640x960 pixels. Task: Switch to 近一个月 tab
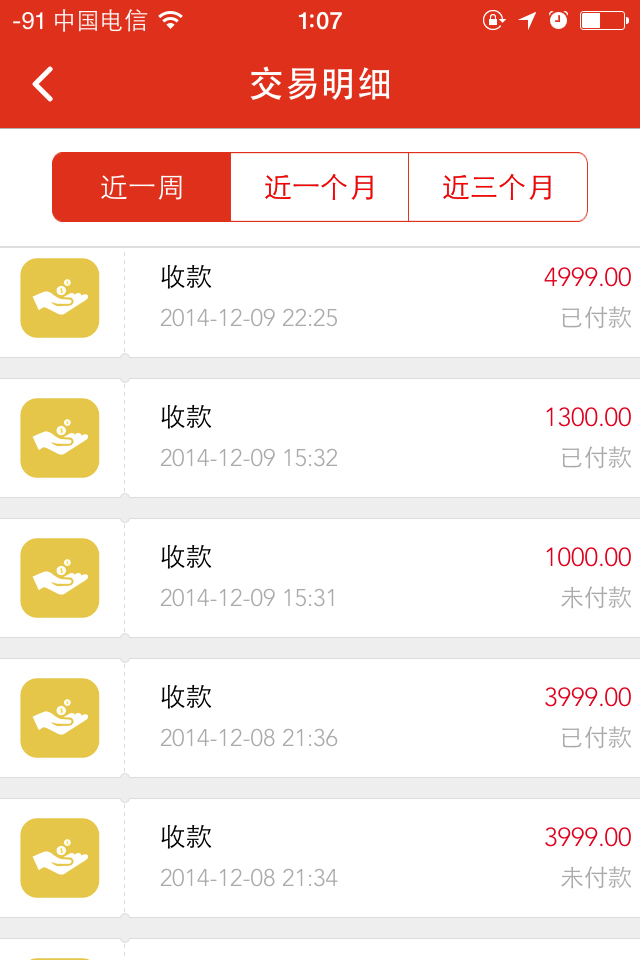point(320,187)
